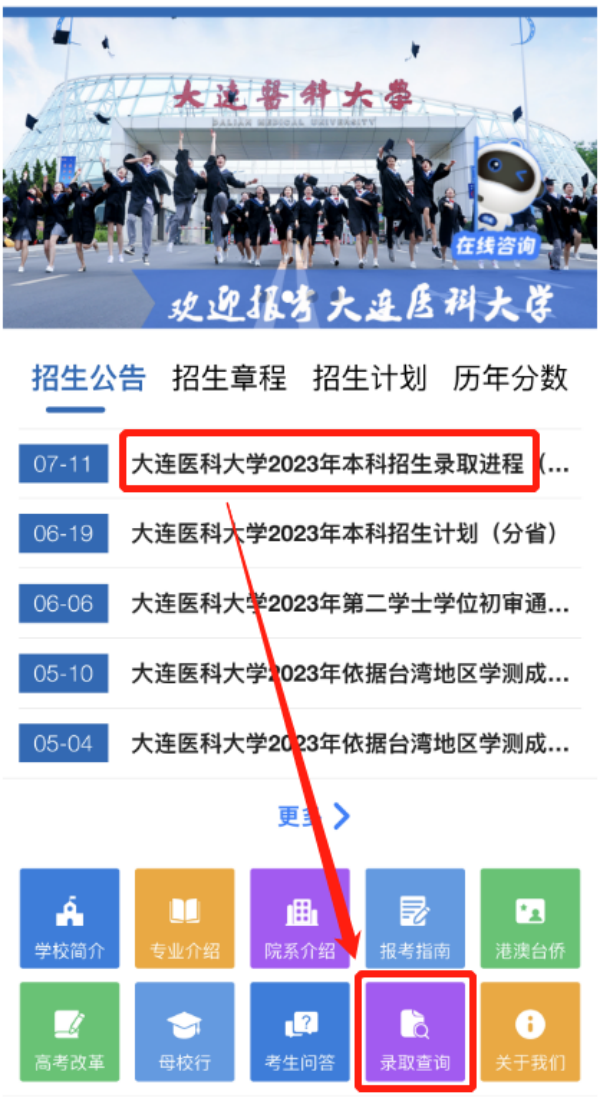Switch to the 招生计划 tab
This screenshot has width=600, height=1098.
coord(370,378)
